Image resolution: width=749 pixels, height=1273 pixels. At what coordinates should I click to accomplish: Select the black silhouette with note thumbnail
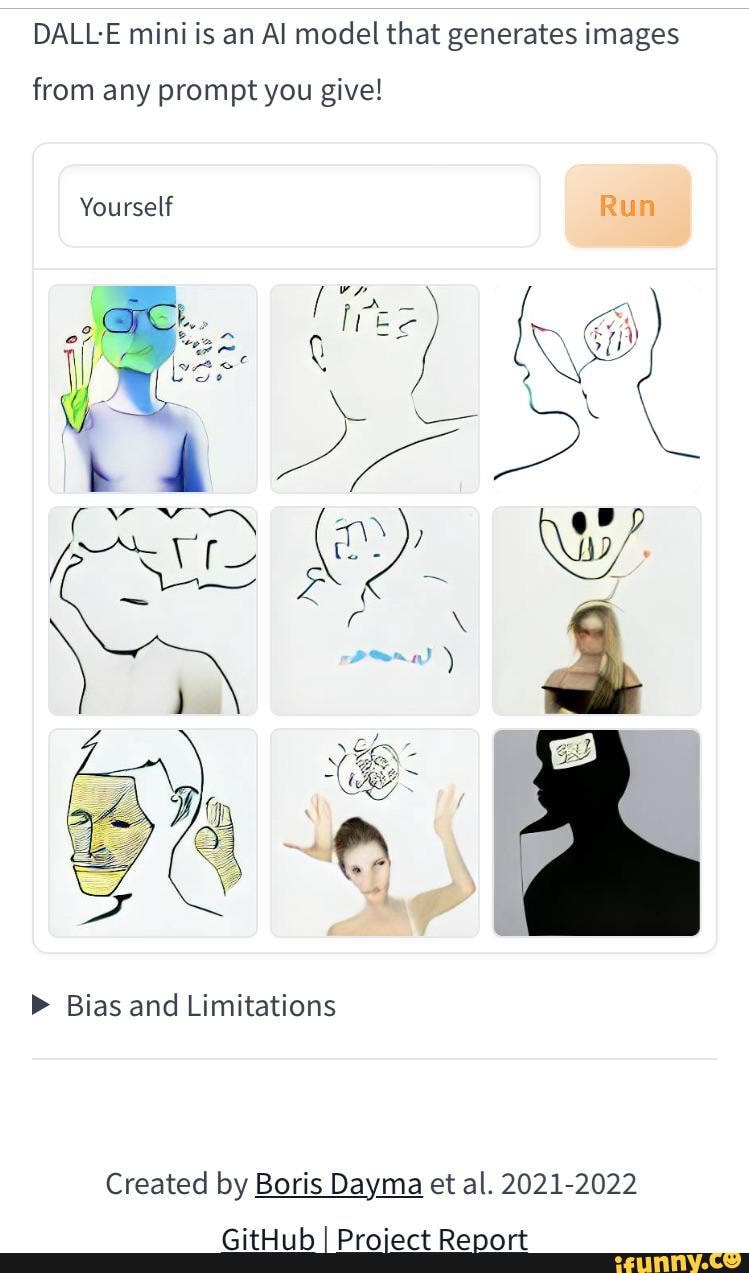click(597, 833)
